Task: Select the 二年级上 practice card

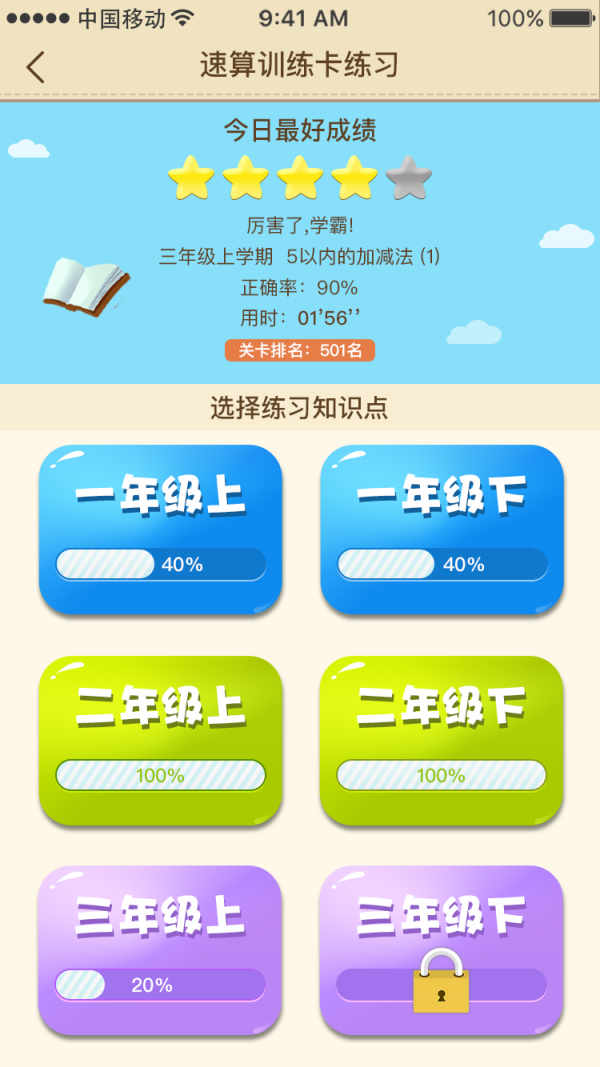Action: [160, 740]
